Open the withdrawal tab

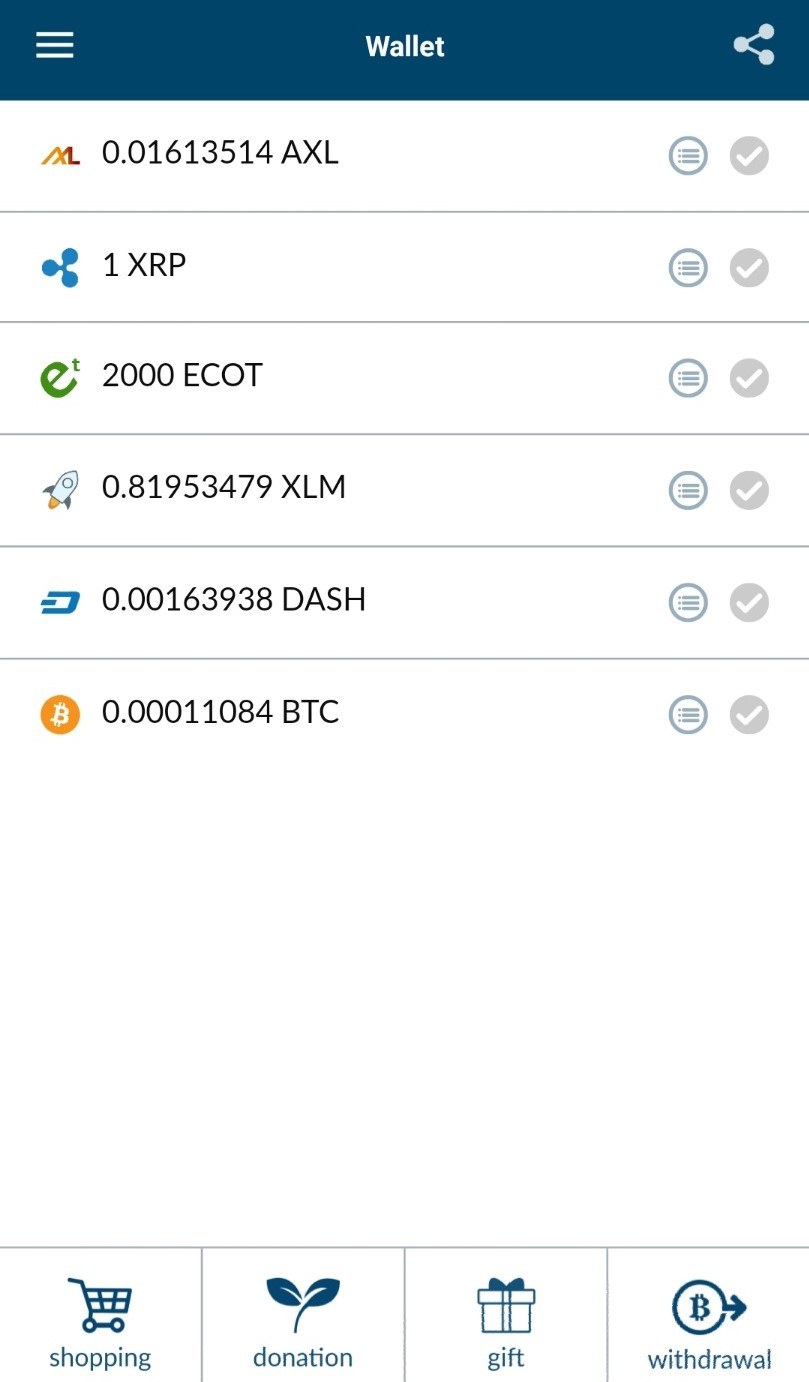pos(709,1318)
